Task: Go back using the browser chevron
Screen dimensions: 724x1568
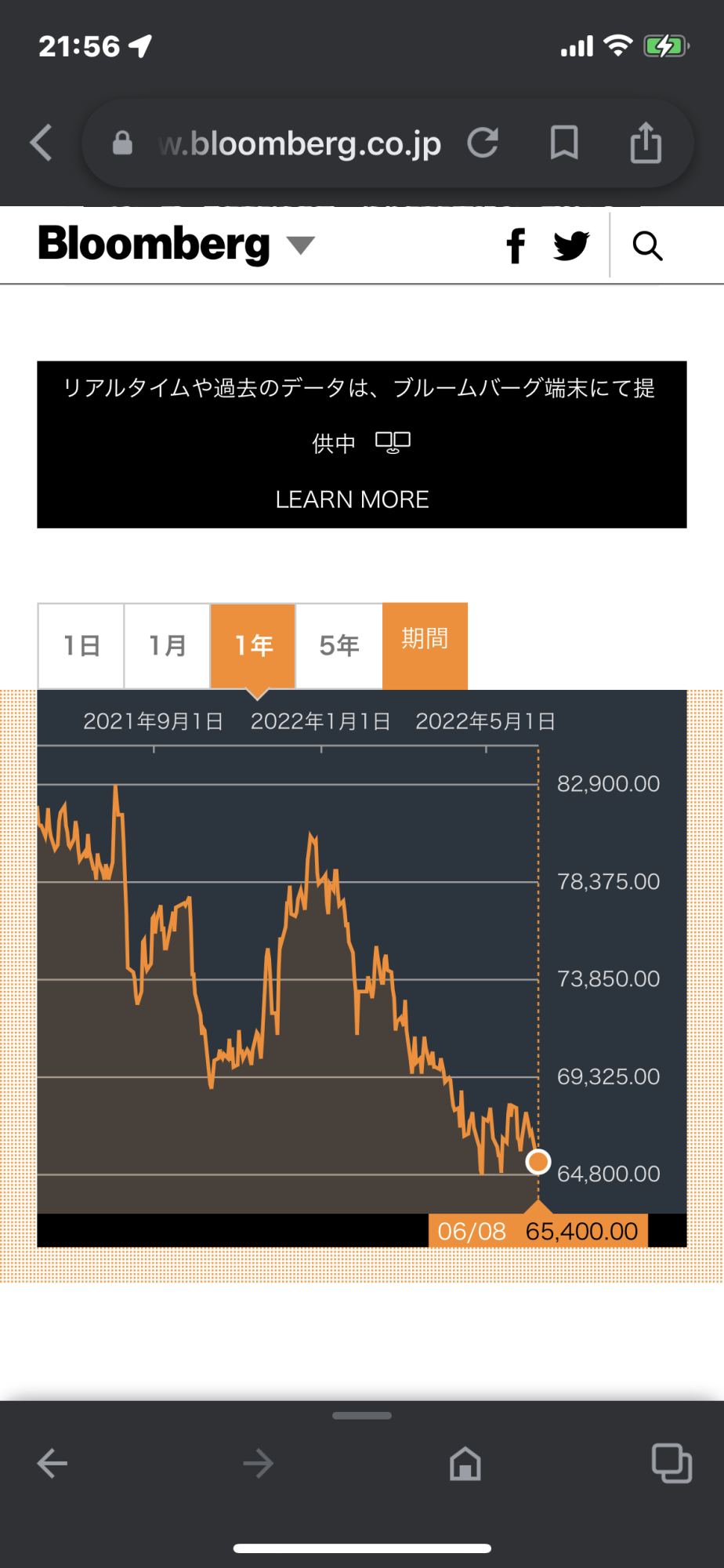Action: click(x=42, y=143)
